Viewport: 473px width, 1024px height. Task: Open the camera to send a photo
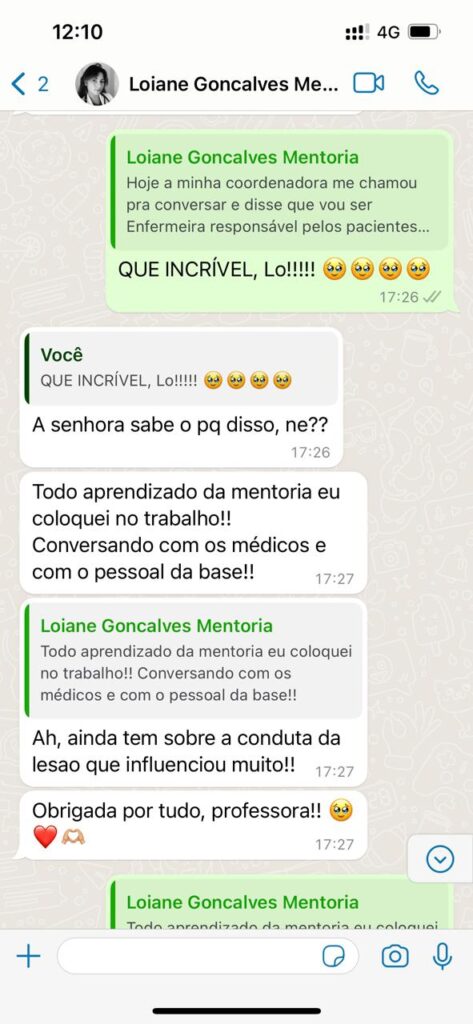coord(395,957)
